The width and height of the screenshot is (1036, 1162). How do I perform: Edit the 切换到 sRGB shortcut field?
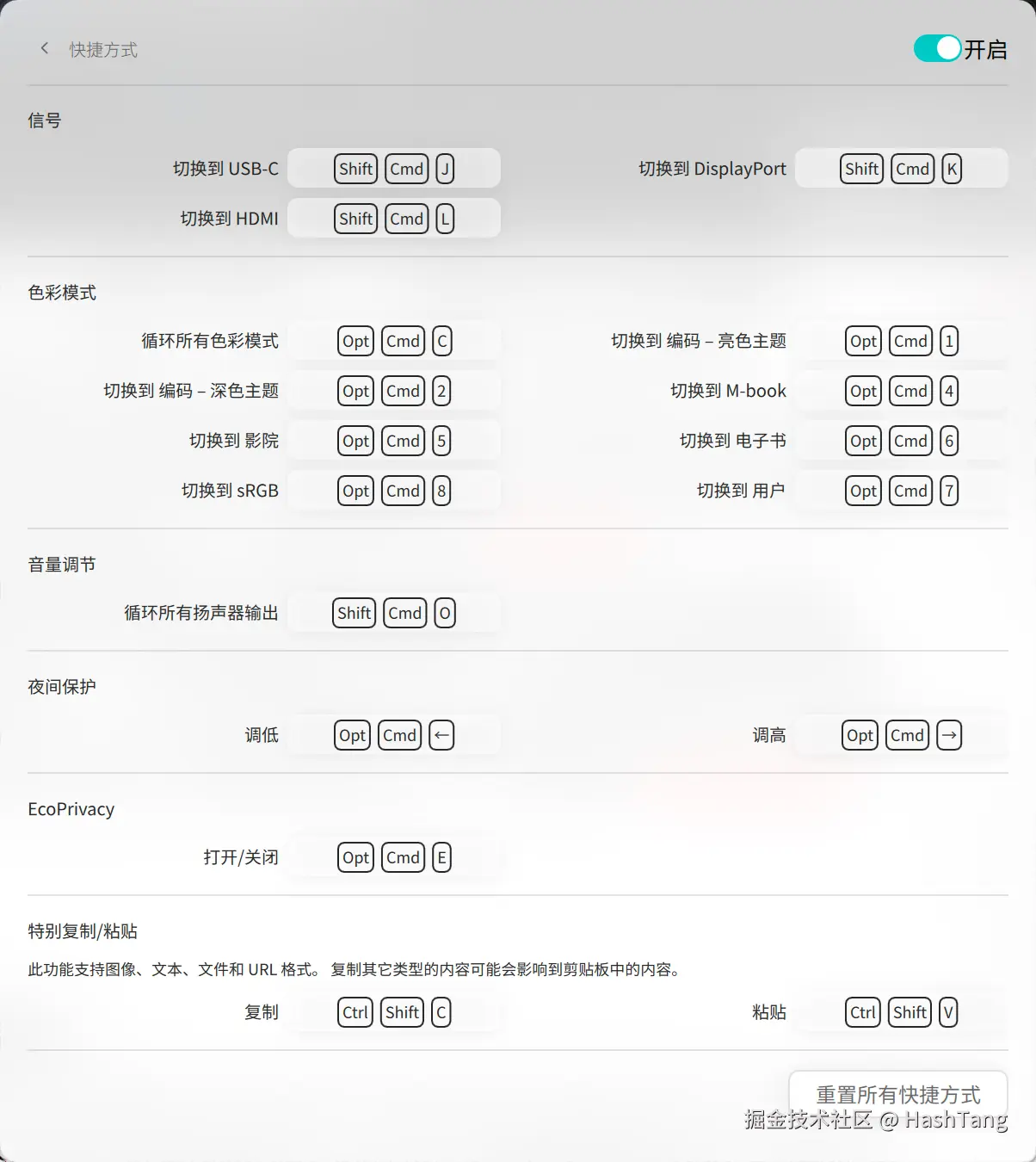(x=394, y=491)
